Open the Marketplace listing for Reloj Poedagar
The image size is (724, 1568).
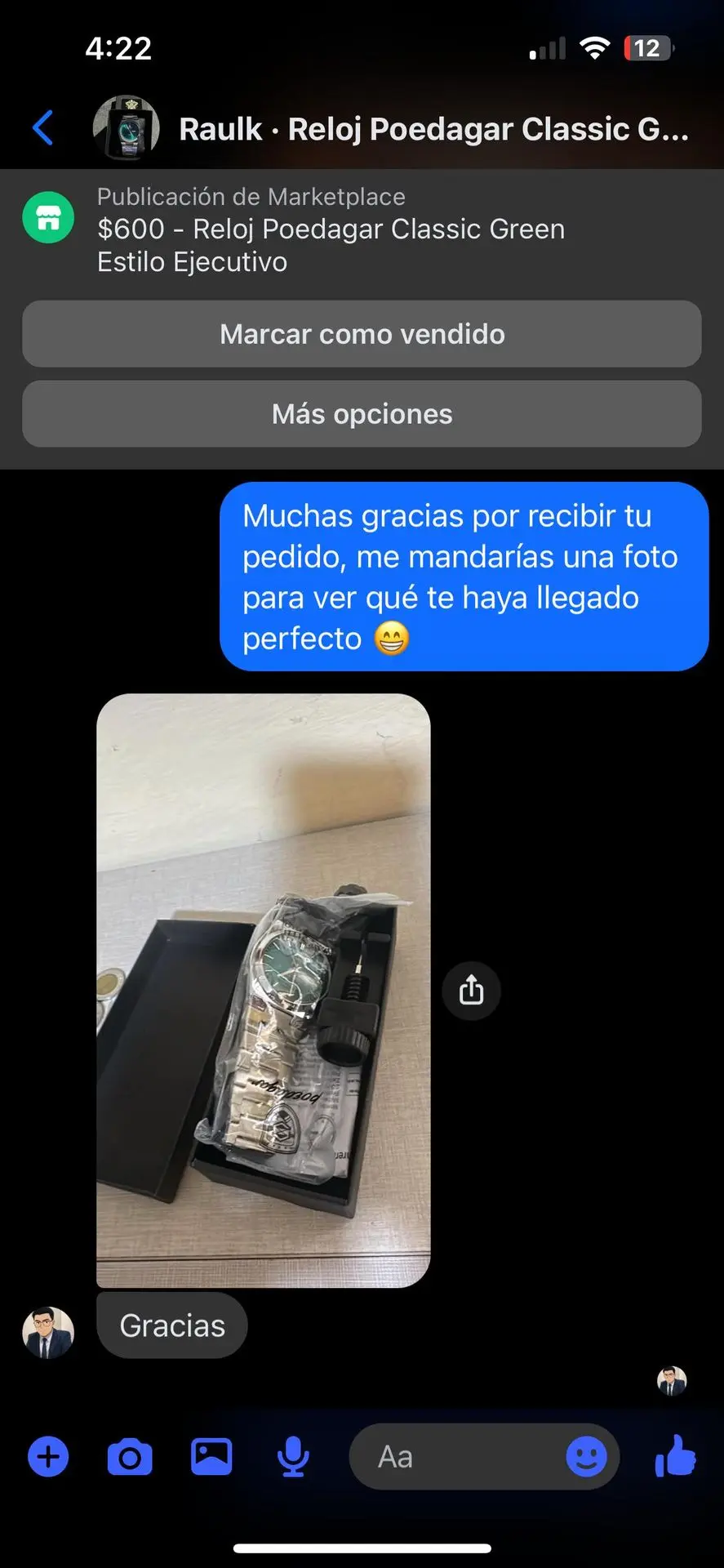(x=331, y=229)
